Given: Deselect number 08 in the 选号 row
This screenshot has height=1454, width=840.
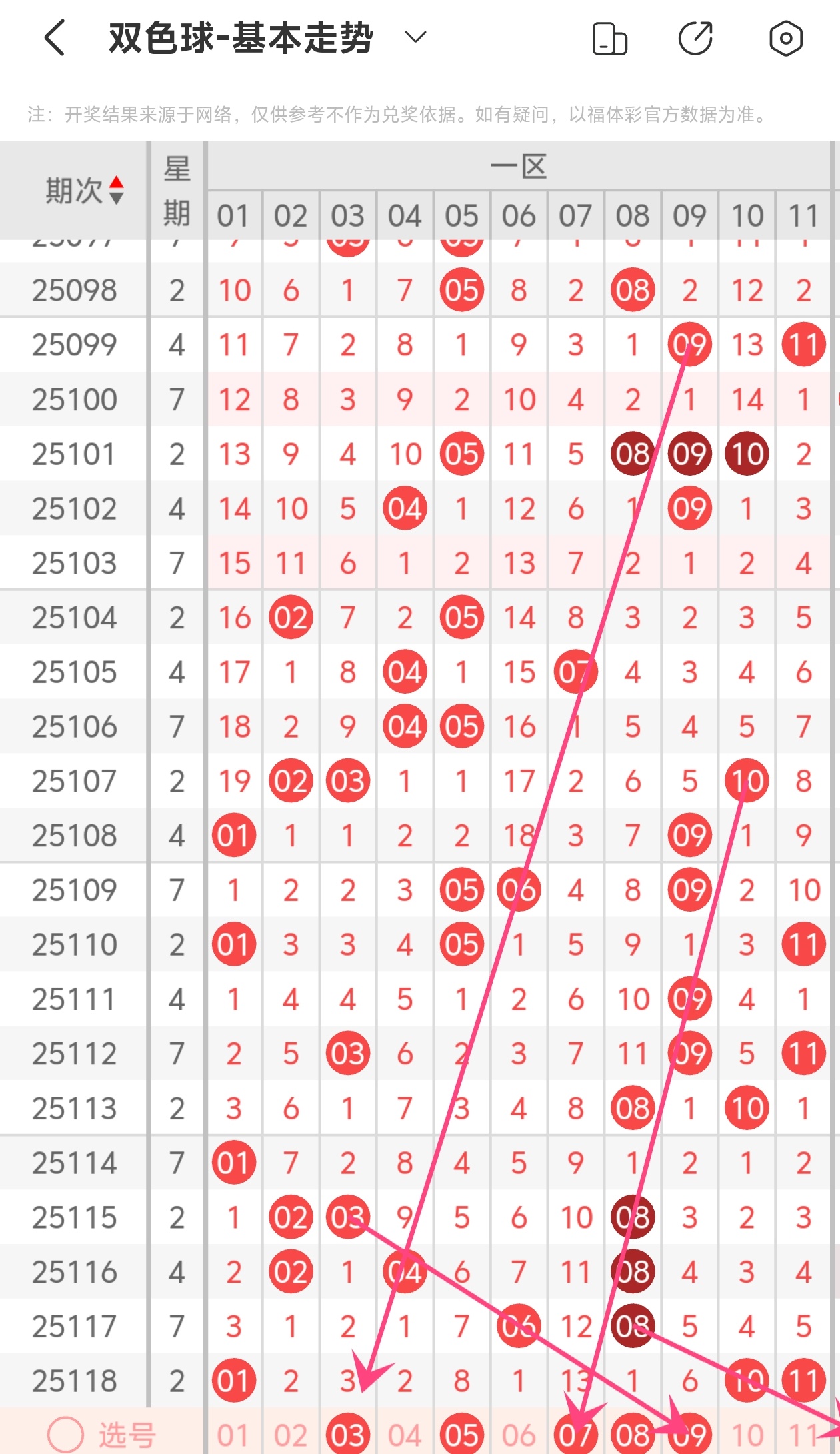Looking at the screenshot, I should pyautogui.click(x=633, y=1435).
